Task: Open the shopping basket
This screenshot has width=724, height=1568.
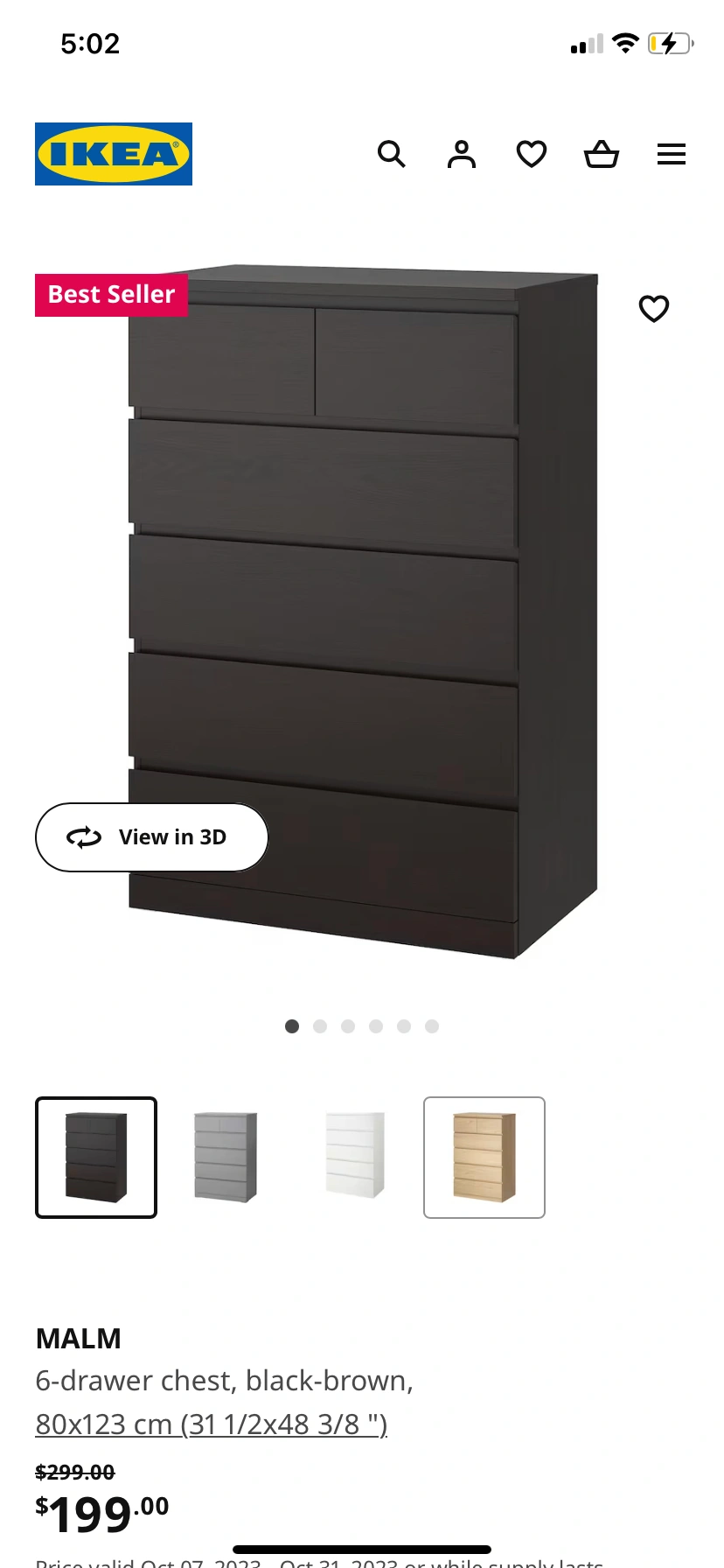Action: (602, 155)
